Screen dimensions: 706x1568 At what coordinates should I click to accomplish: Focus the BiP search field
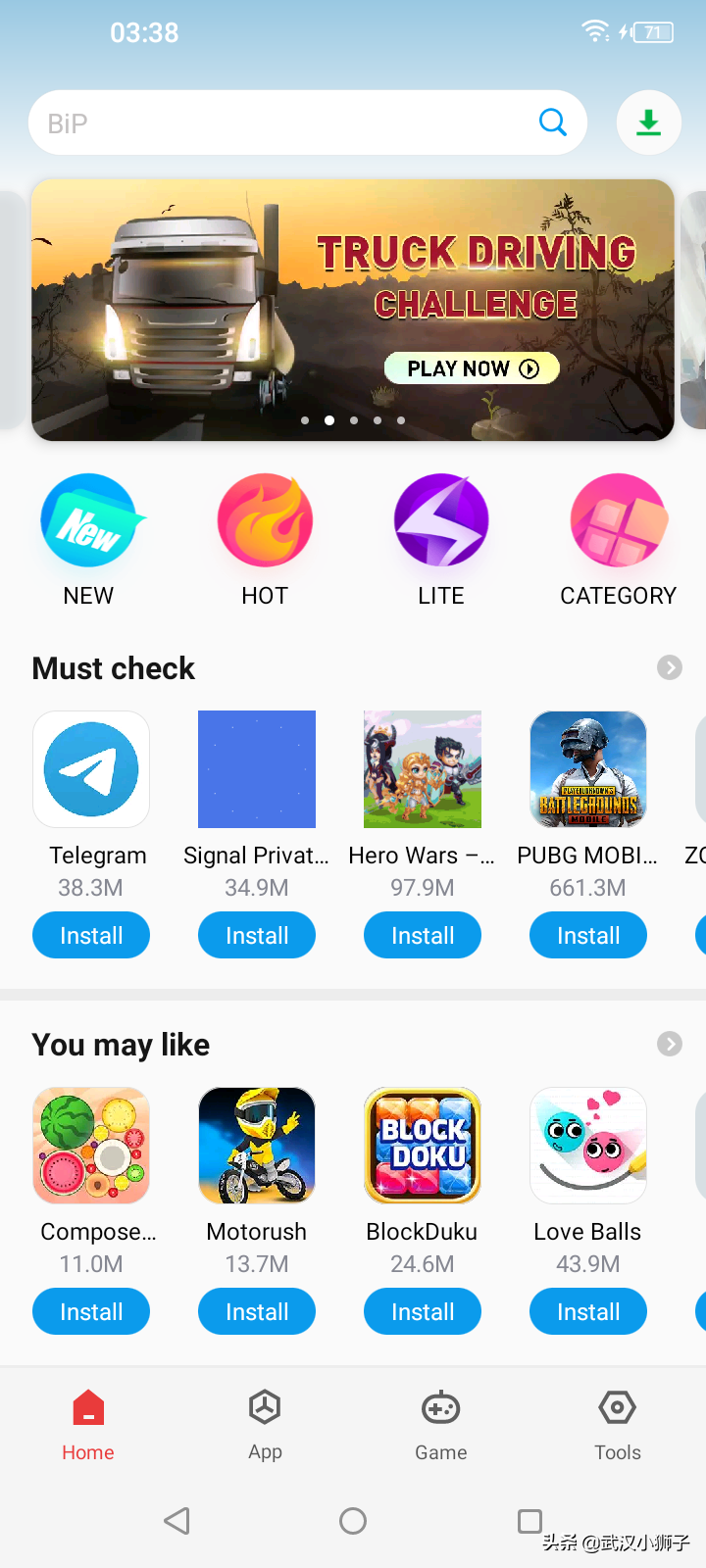[284, 122]
